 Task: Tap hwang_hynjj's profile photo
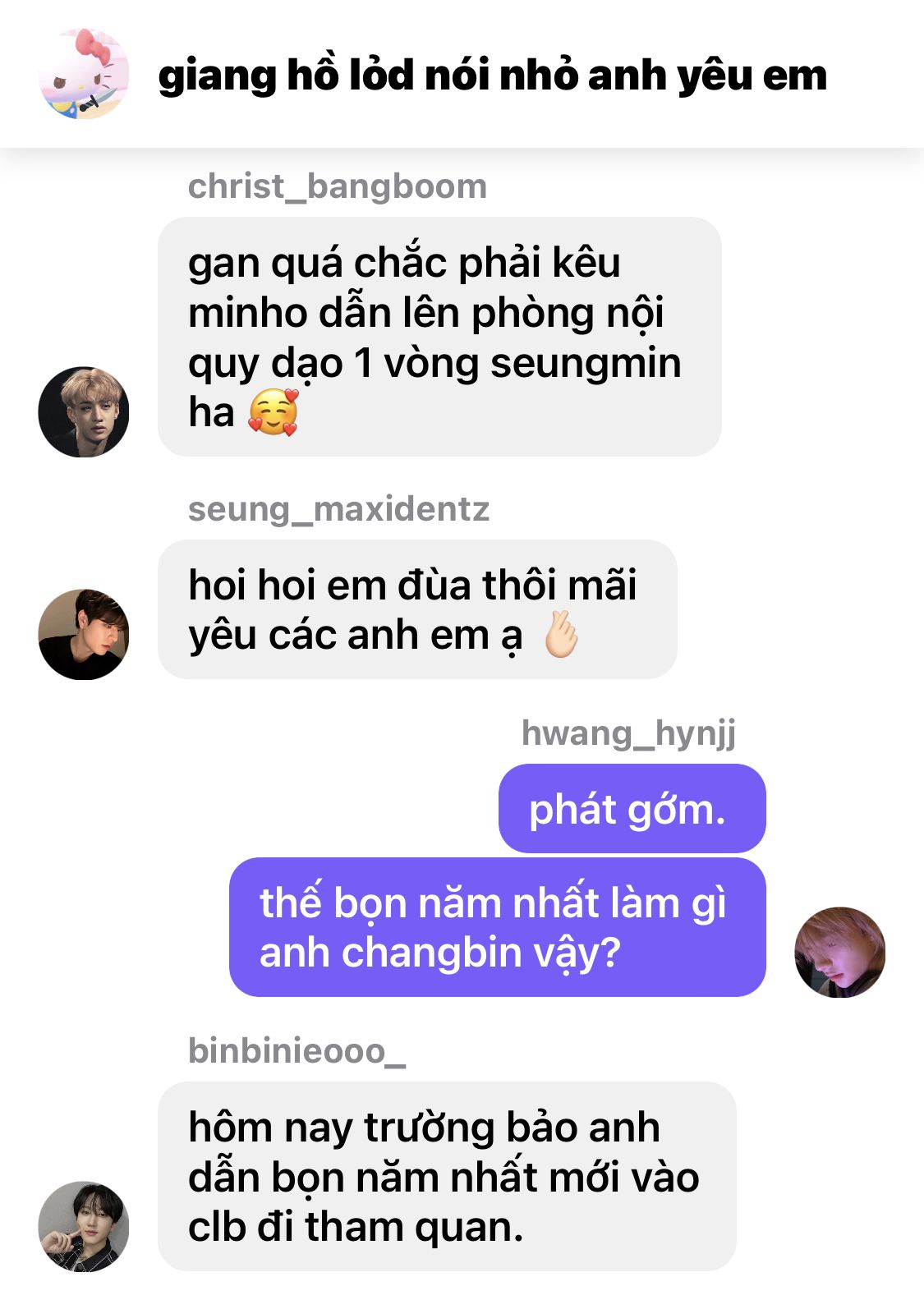pyautogui.click(x=839, y=952)
